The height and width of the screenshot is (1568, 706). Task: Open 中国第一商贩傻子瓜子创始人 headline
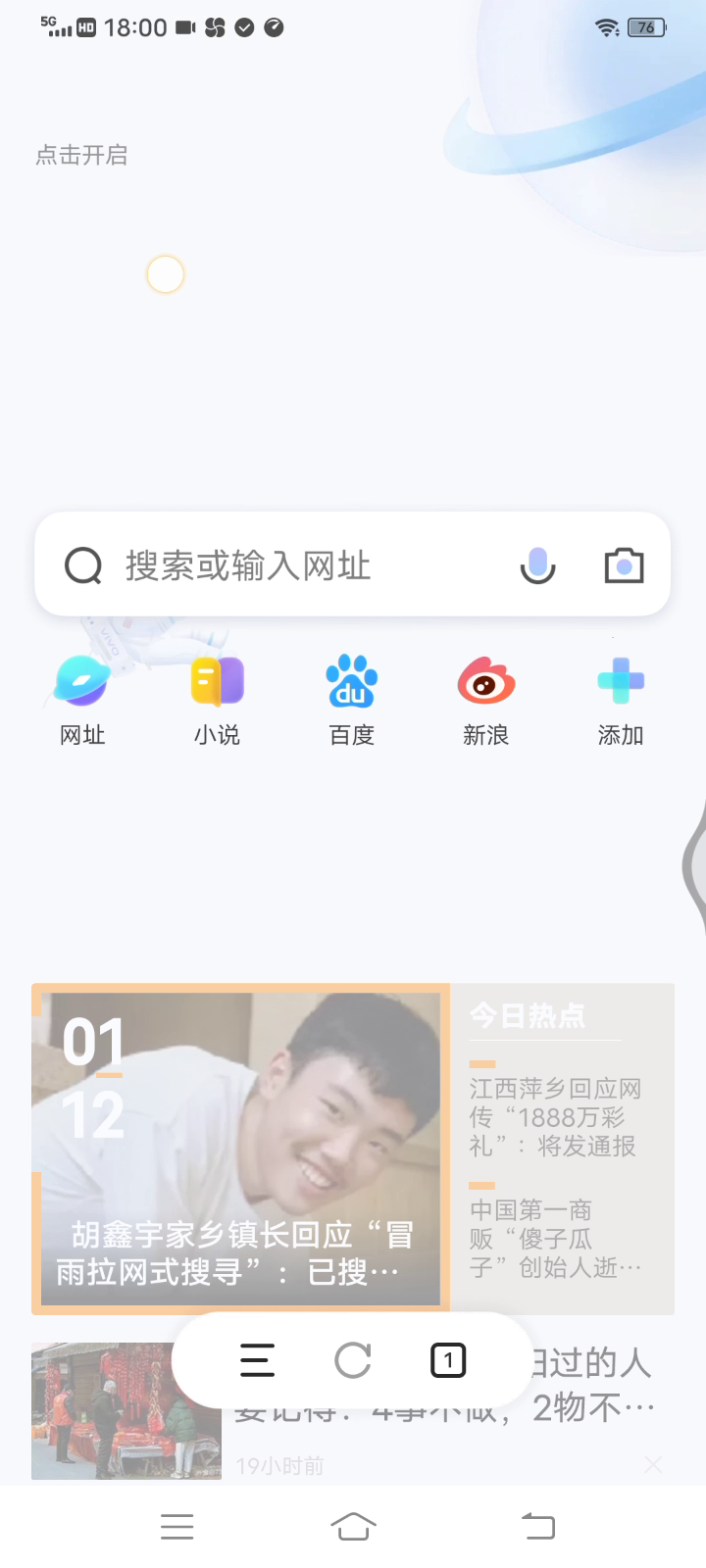point(555,1238)
